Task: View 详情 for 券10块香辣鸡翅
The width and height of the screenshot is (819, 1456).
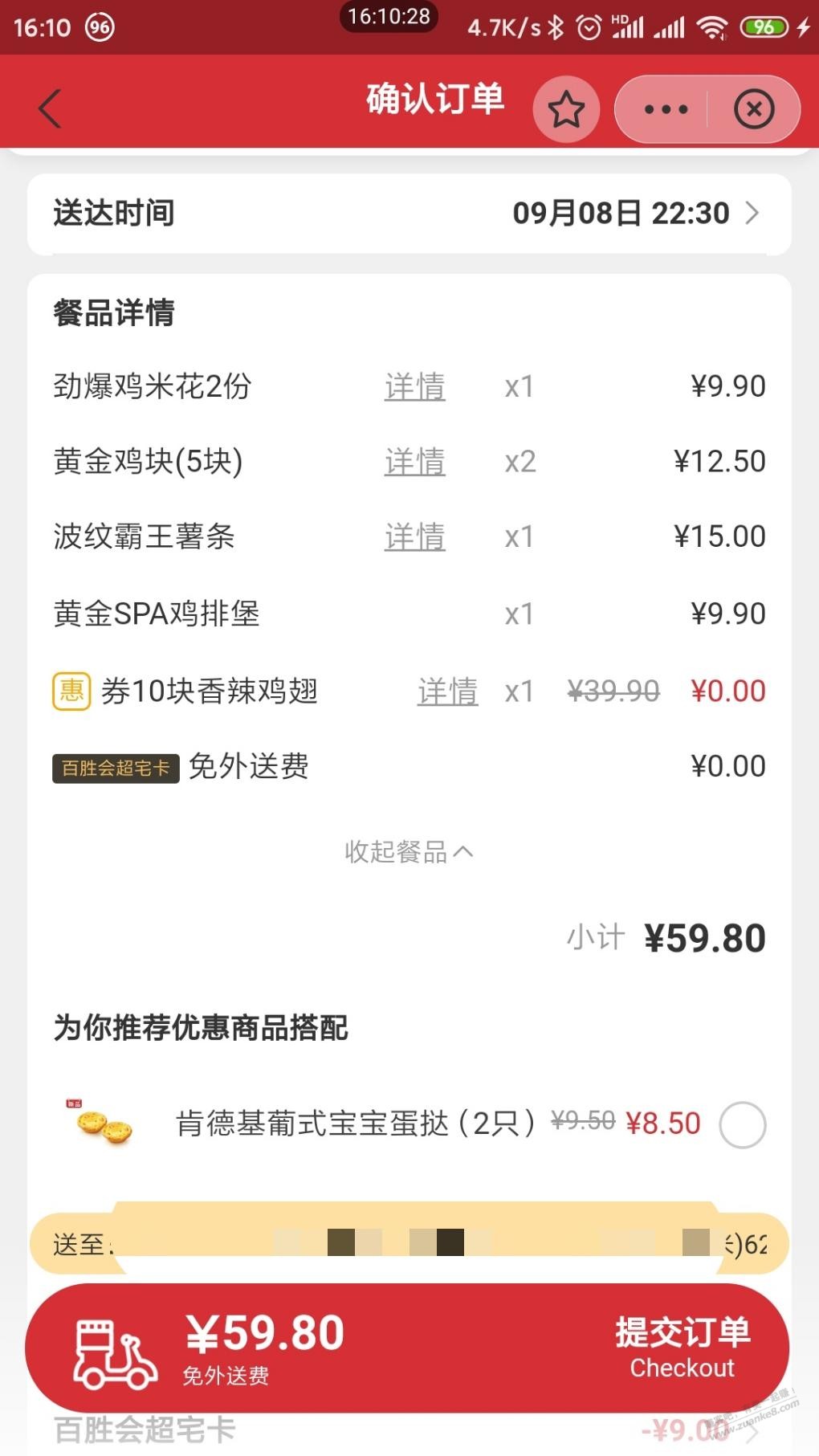Action: [x=447, y=691]
